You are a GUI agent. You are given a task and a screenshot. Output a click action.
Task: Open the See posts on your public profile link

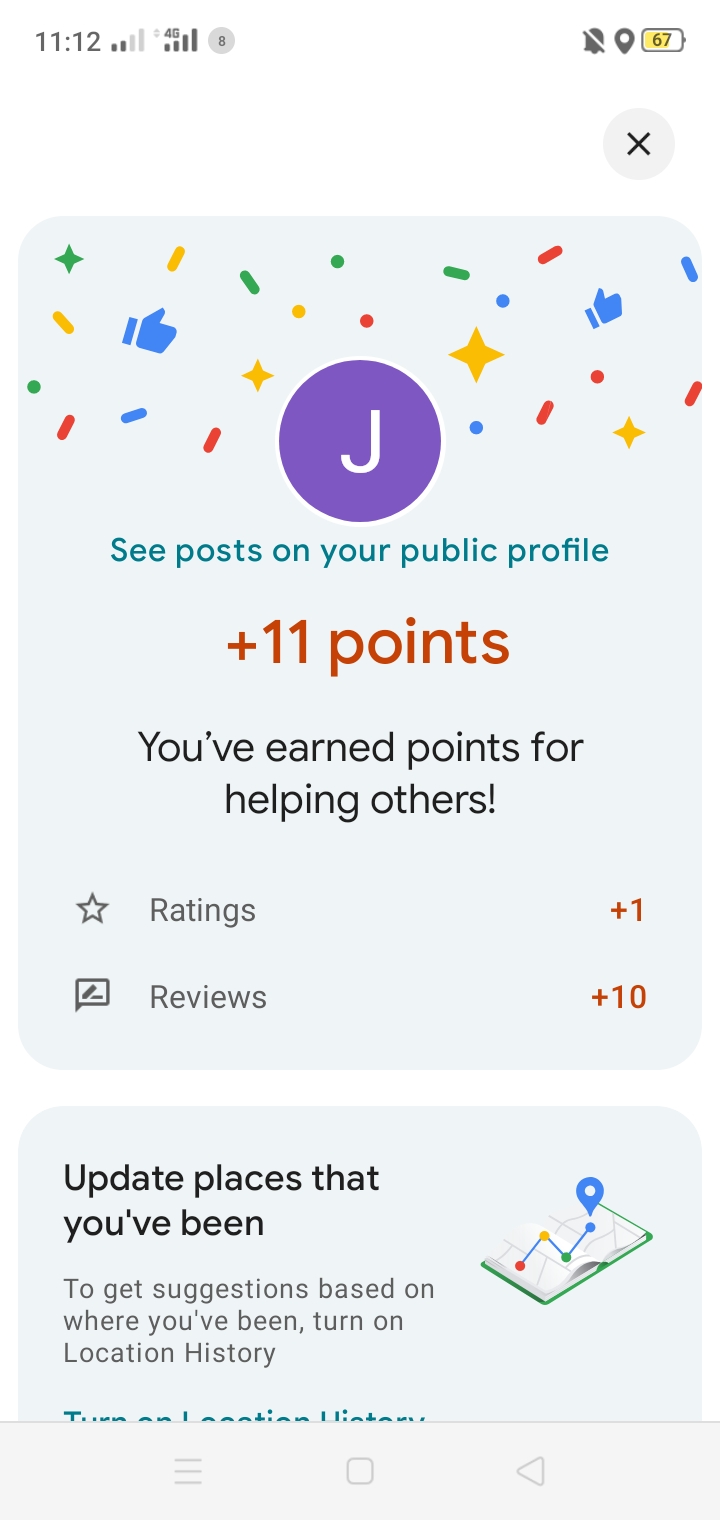359,550
